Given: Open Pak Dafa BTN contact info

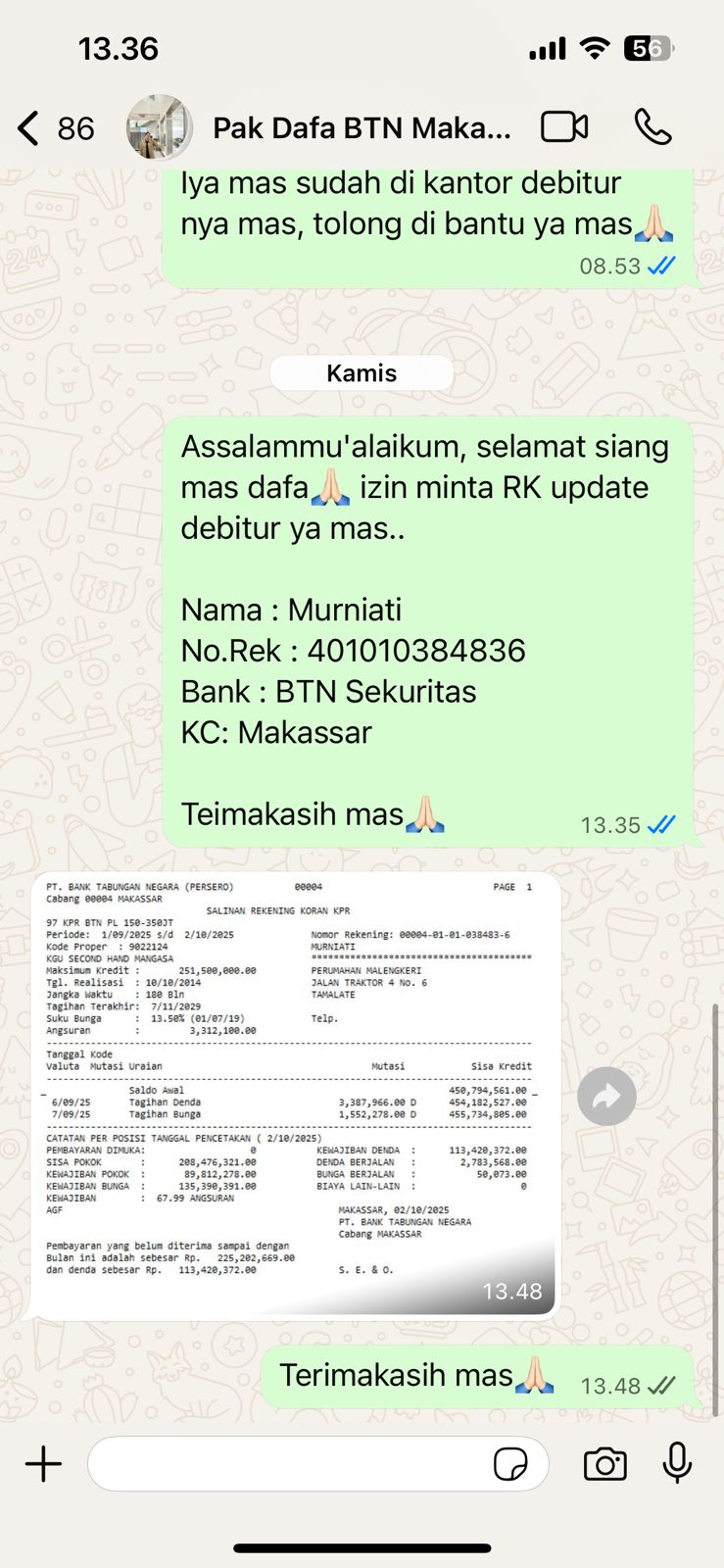Looking at the screenshot, I should 362,128.
